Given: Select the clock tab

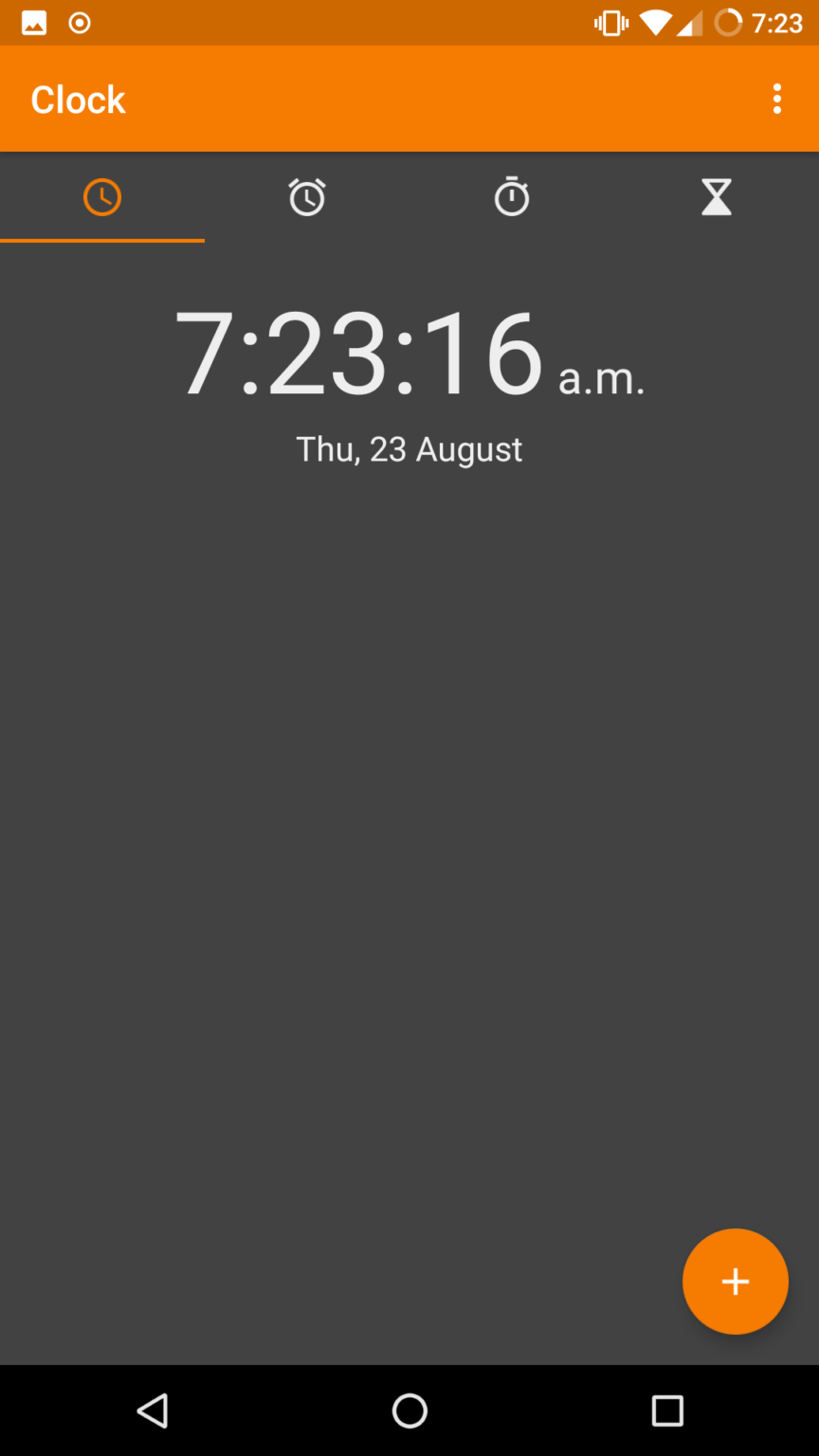Looking at the screenshot, I should click(102, 197).
